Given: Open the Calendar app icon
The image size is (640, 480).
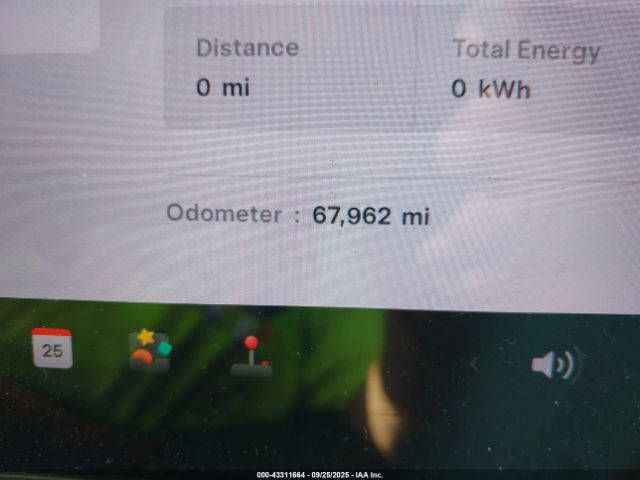Looking at the screenshot, I should (52, 348).
